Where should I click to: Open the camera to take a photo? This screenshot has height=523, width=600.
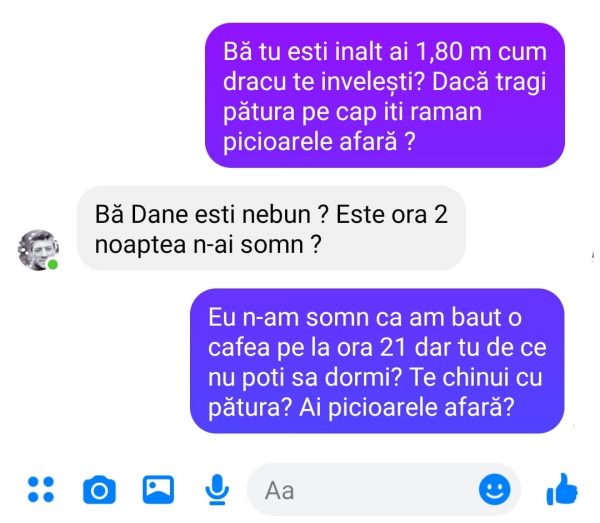[99, 489]
